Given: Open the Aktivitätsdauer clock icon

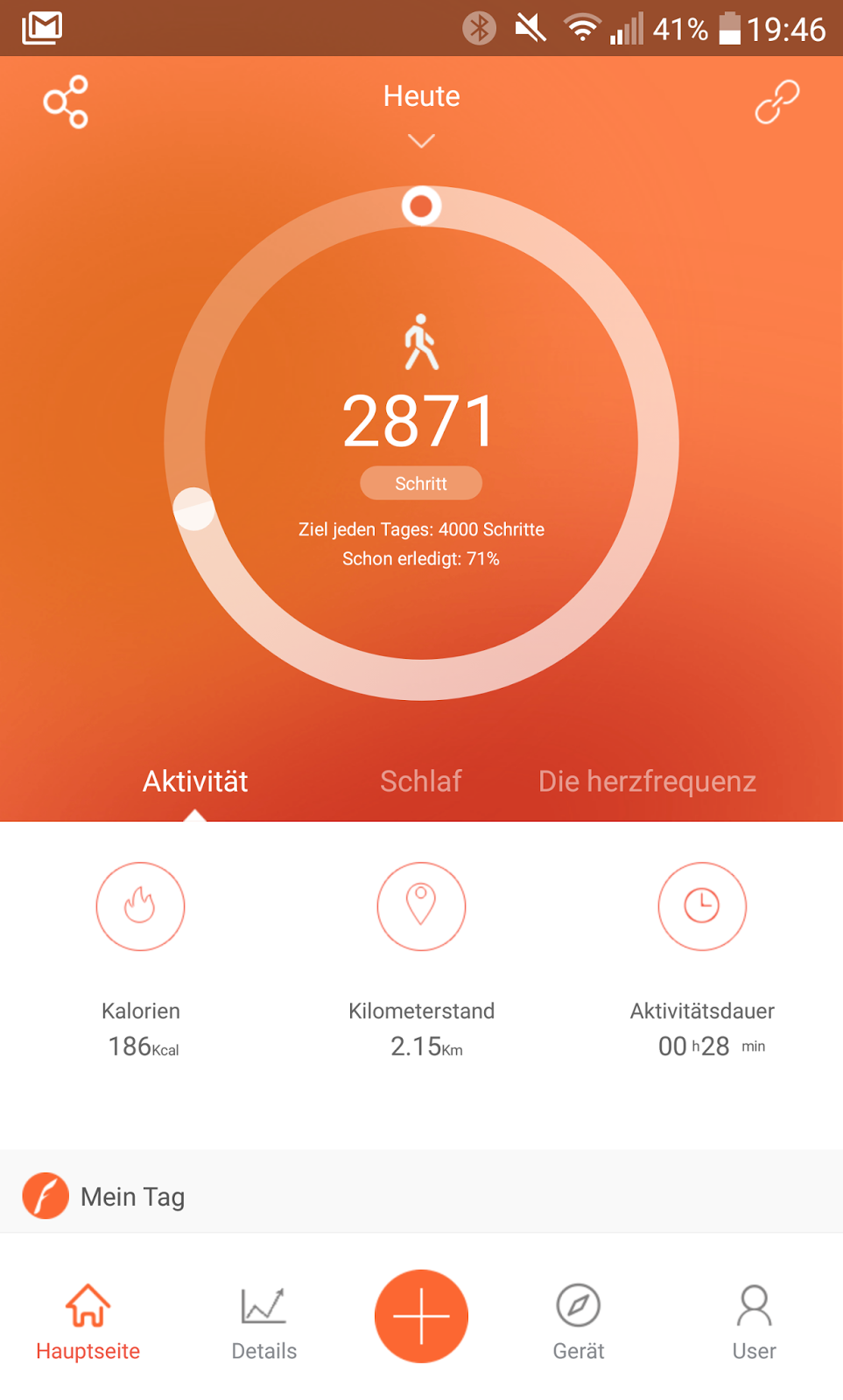Looking at the screenshot, I should (702, 906).
